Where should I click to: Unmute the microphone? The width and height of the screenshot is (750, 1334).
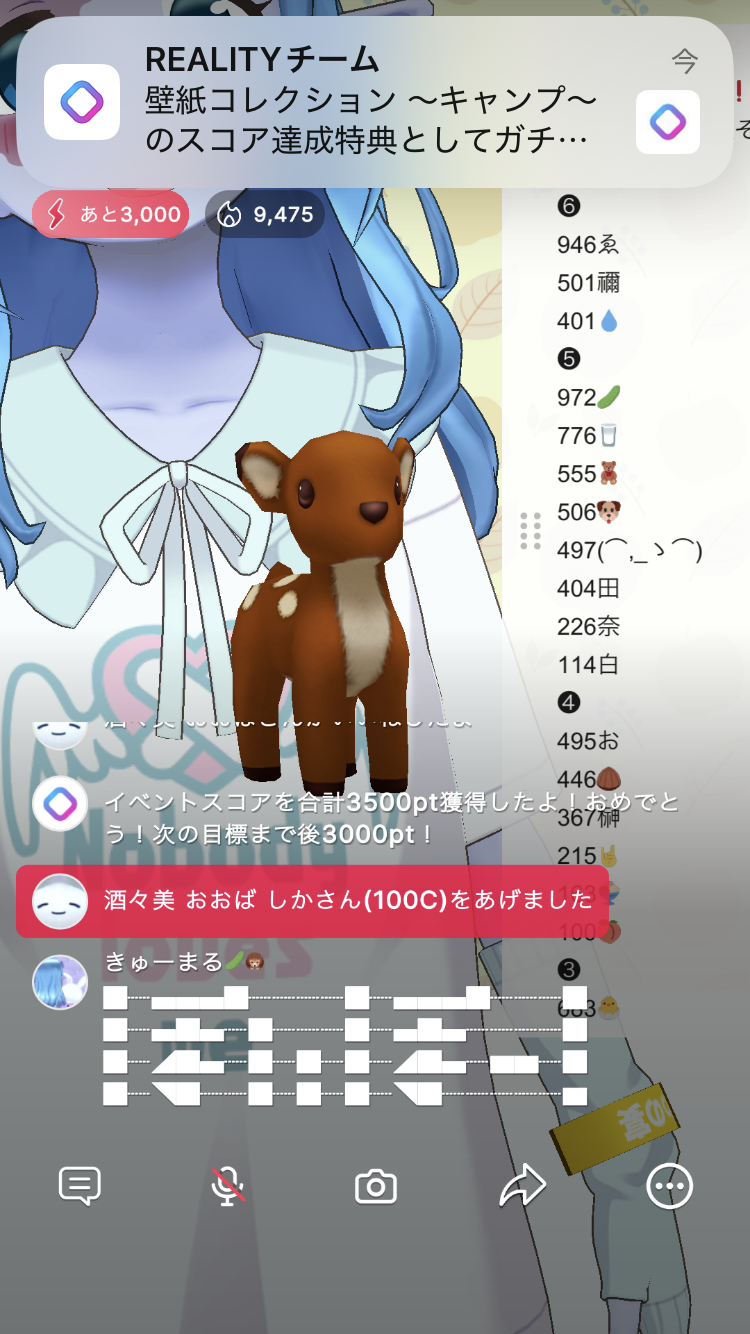point(228,1187)
